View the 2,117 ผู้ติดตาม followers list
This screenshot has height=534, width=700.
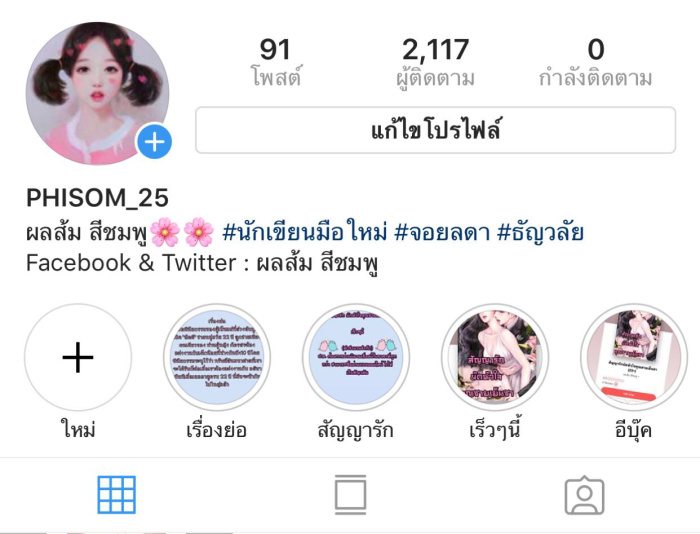[435, 62]
